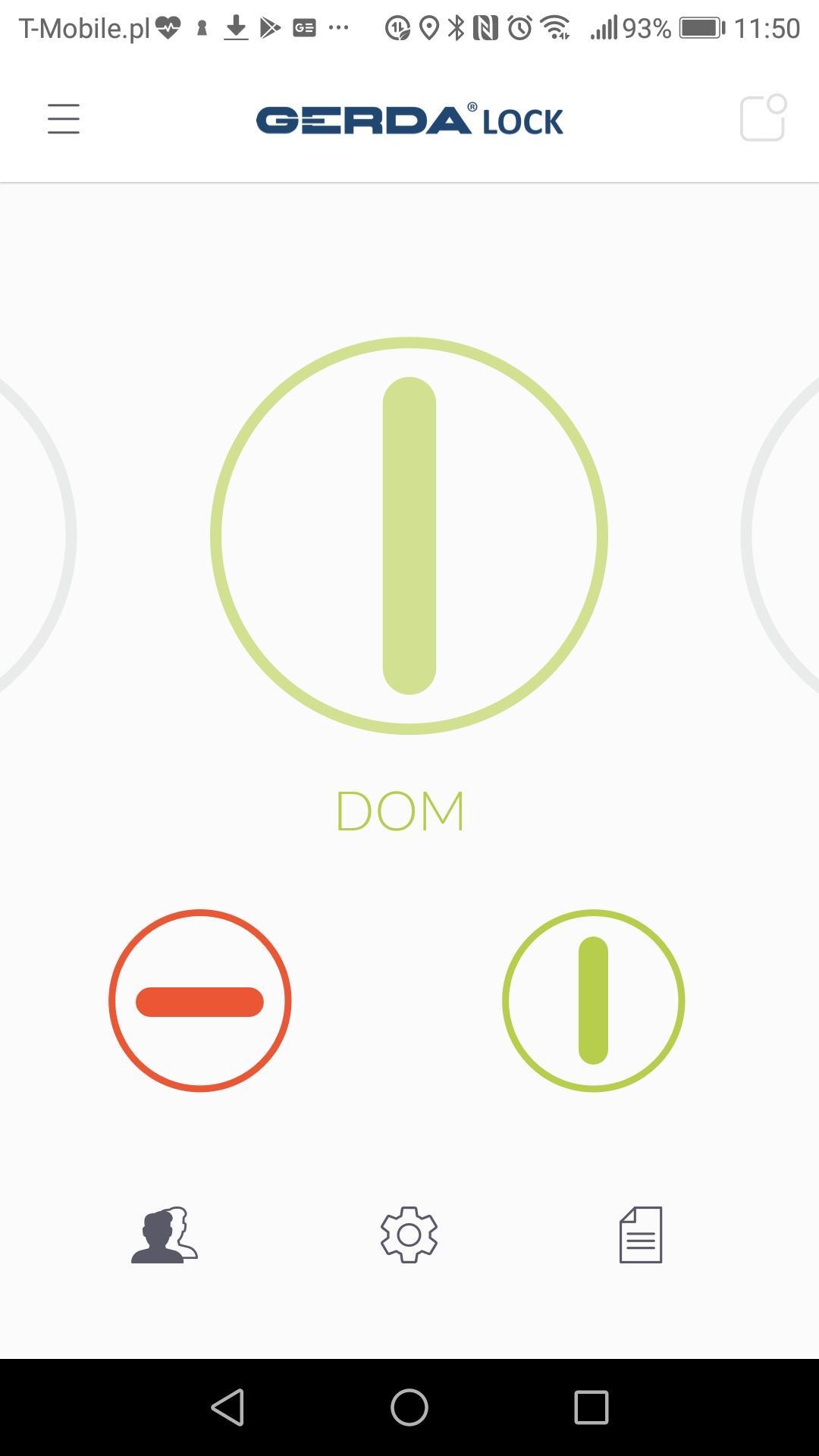
Task: Go back using the system back button
Action: point(227,1407)
